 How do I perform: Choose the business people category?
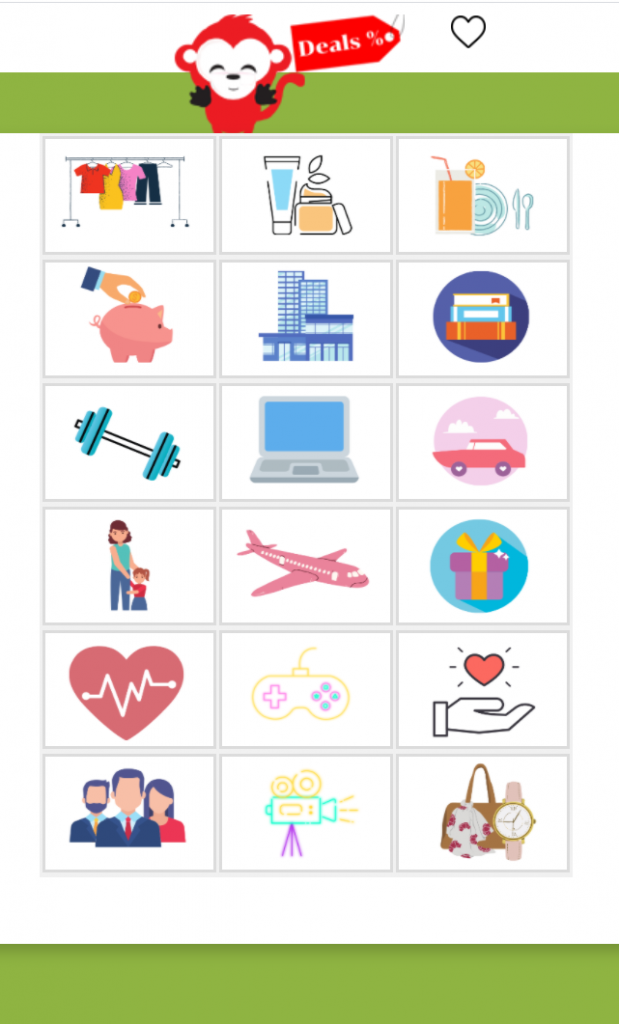tap(129, 813)
